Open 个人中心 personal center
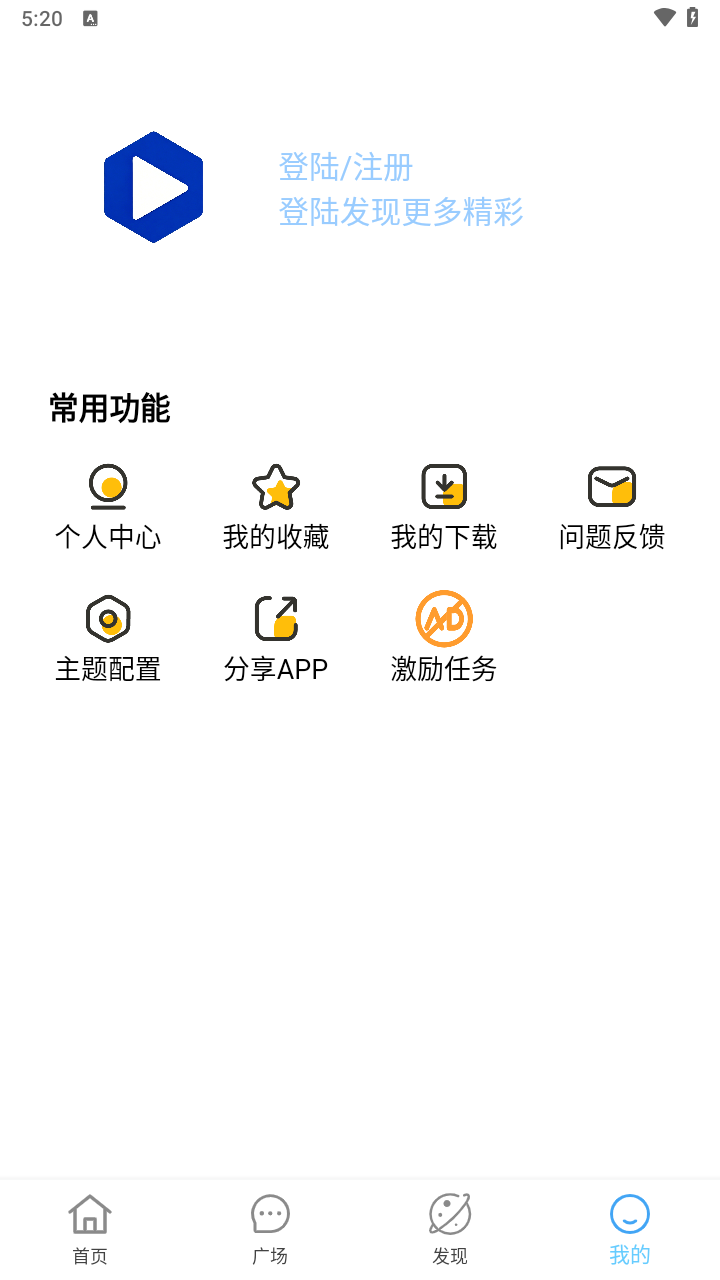Viewport: 720px width, 1280px height. point(108,508)
